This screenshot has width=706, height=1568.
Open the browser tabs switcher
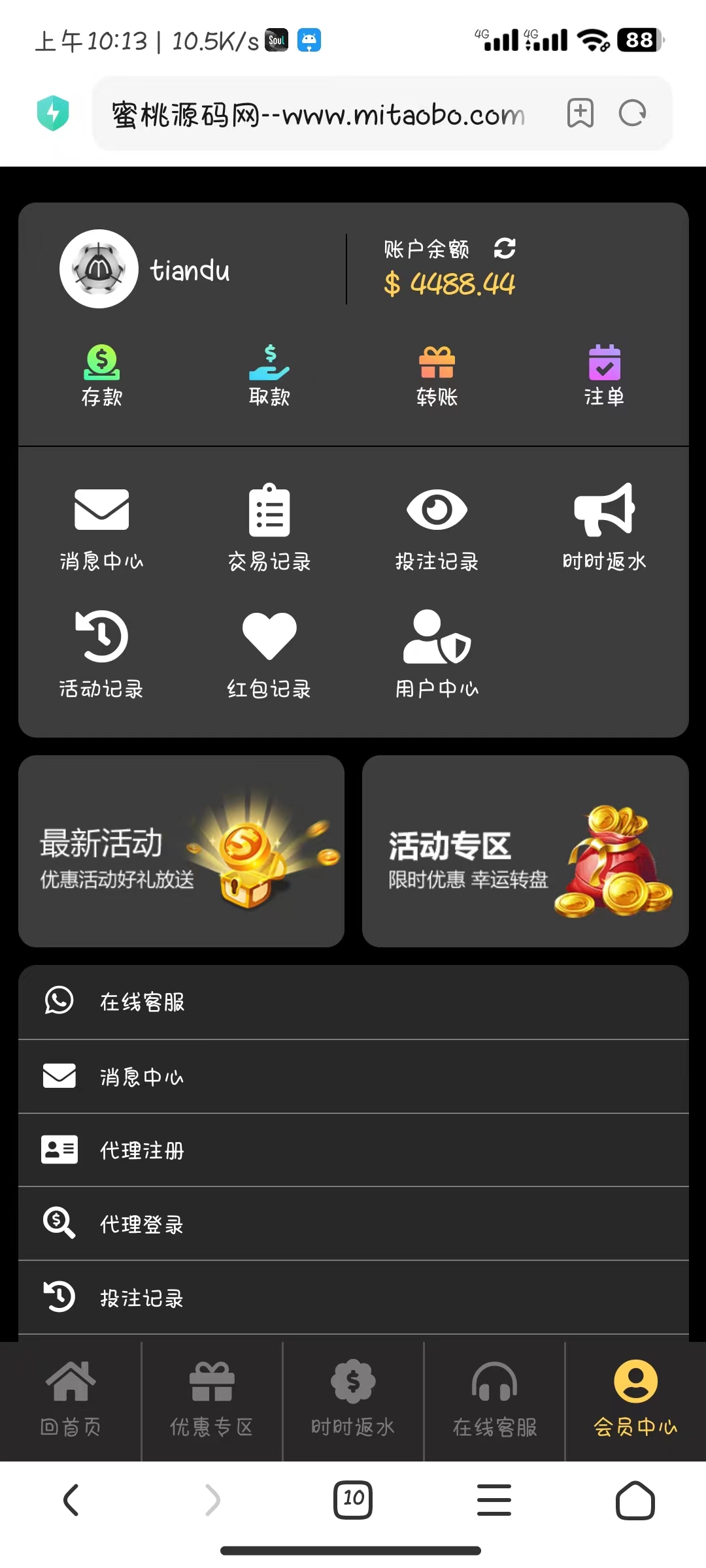(353, 1499)
